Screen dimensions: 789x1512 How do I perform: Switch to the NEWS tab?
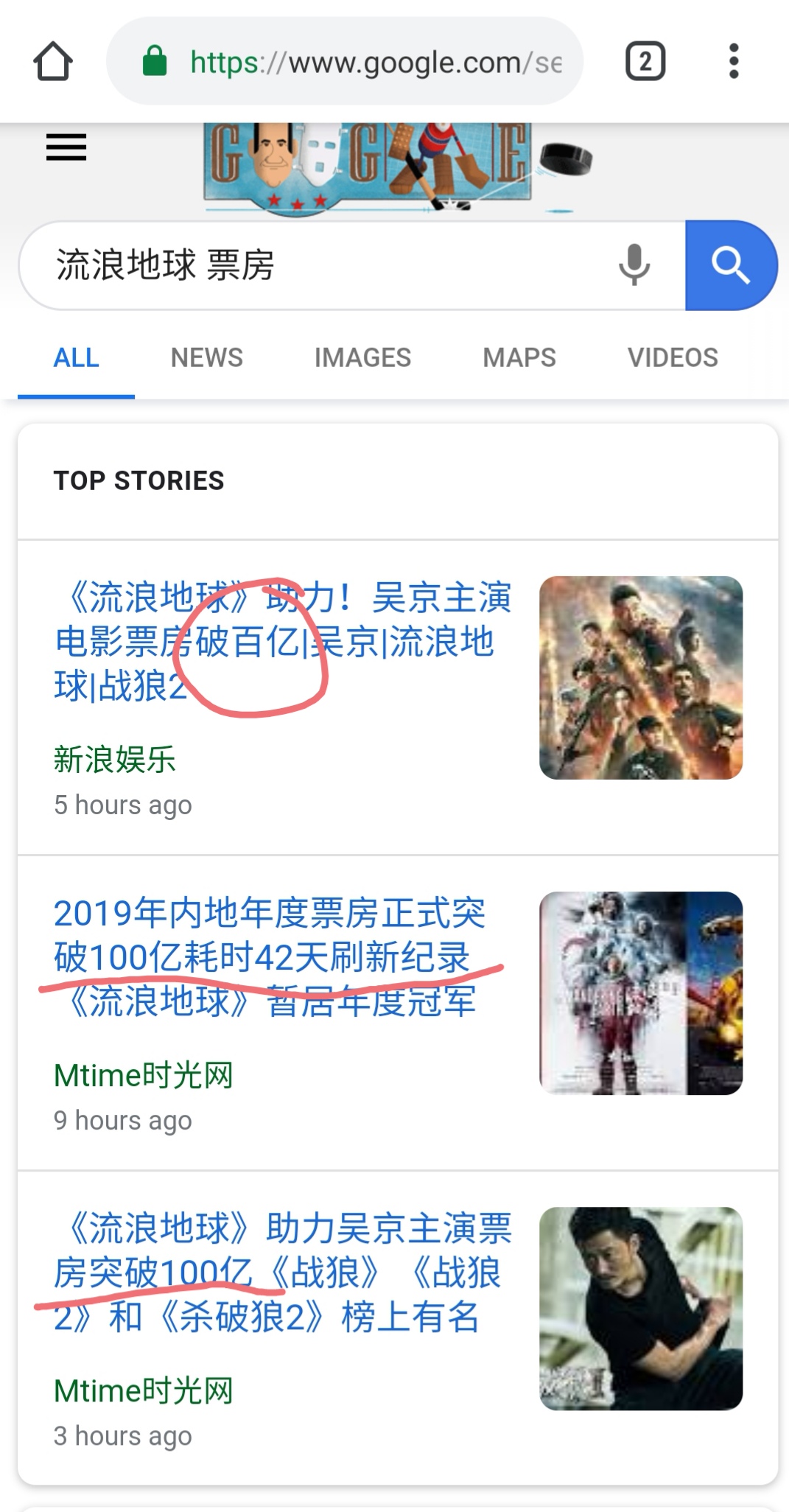206,358
